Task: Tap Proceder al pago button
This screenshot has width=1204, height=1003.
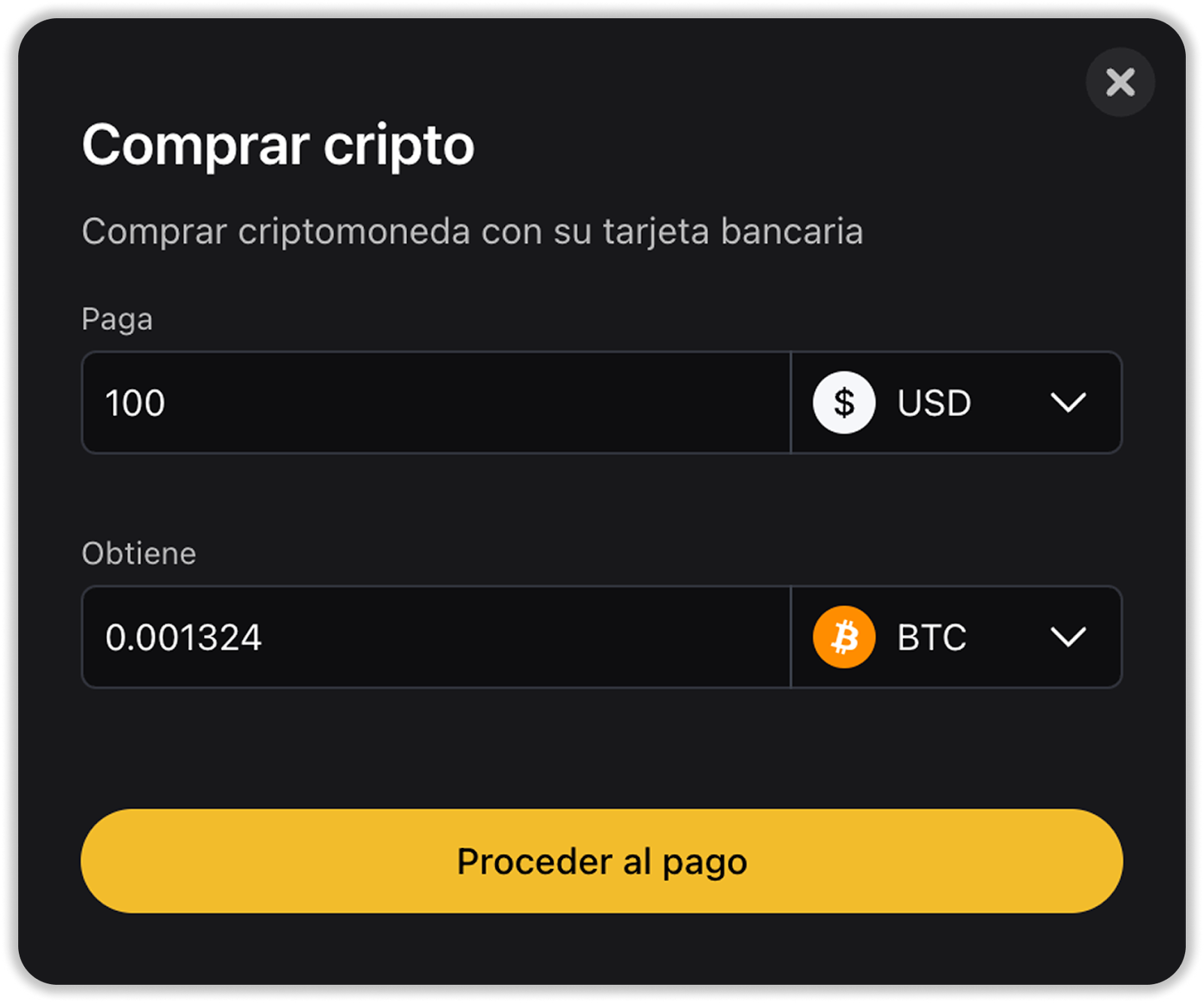Action: pyautogui.click(x=601, y=862)
